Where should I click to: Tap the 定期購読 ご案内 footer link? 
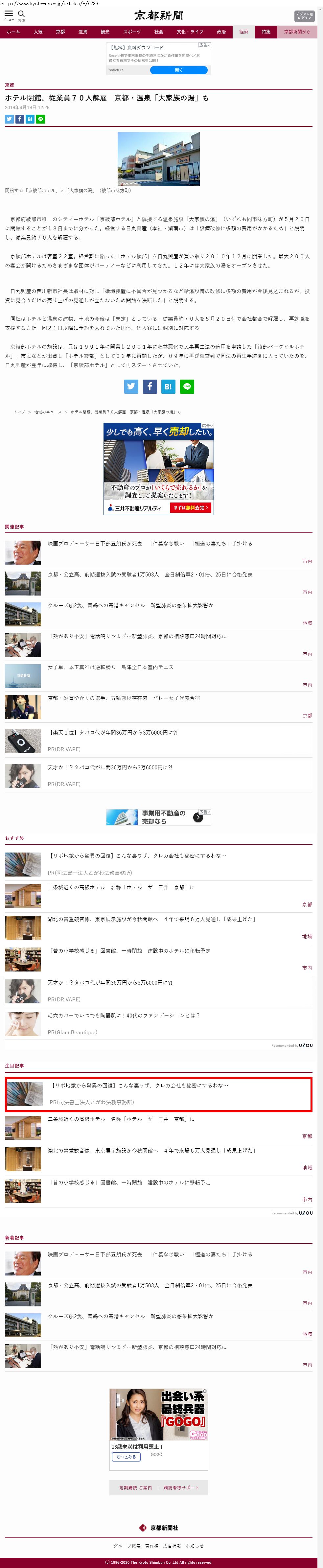coord(136,1487)
